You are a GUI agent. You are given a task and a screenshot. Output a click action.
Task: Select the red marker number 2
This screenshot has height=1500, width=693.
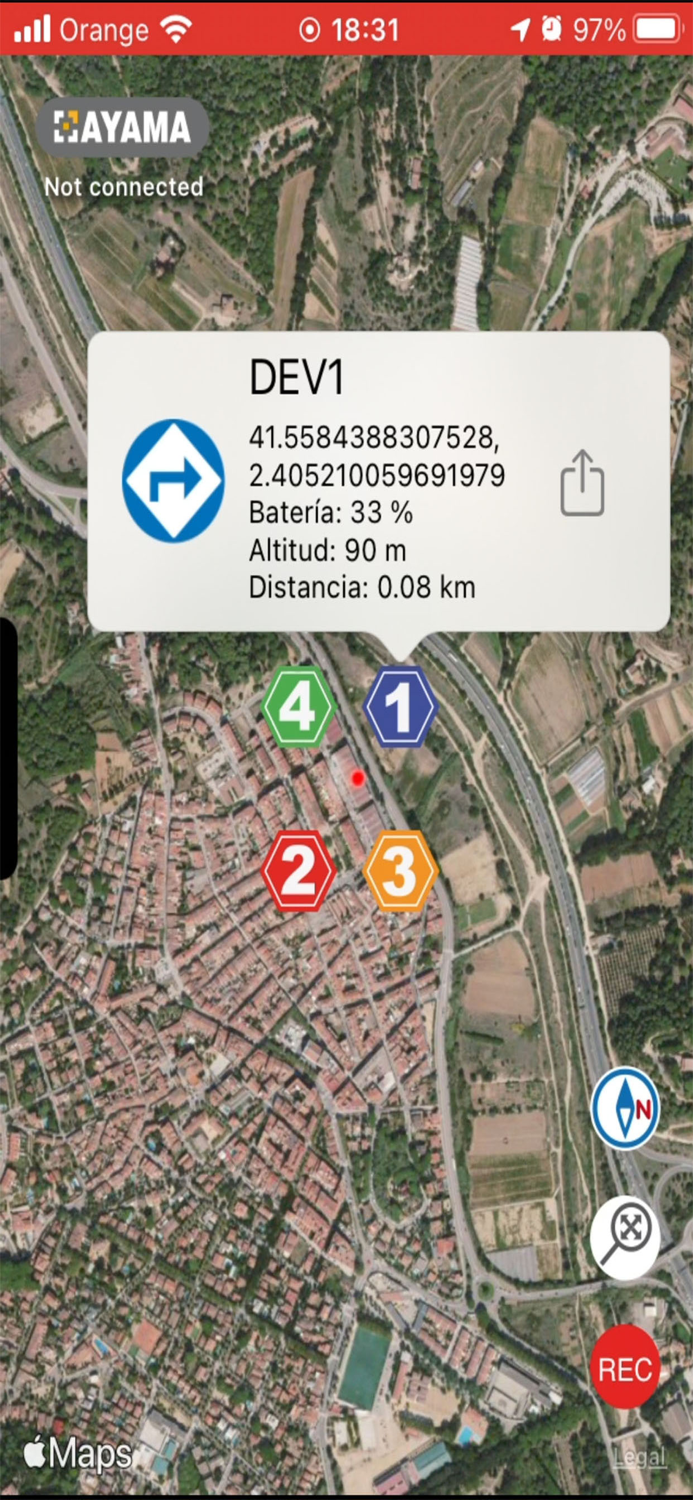[298, 871]
